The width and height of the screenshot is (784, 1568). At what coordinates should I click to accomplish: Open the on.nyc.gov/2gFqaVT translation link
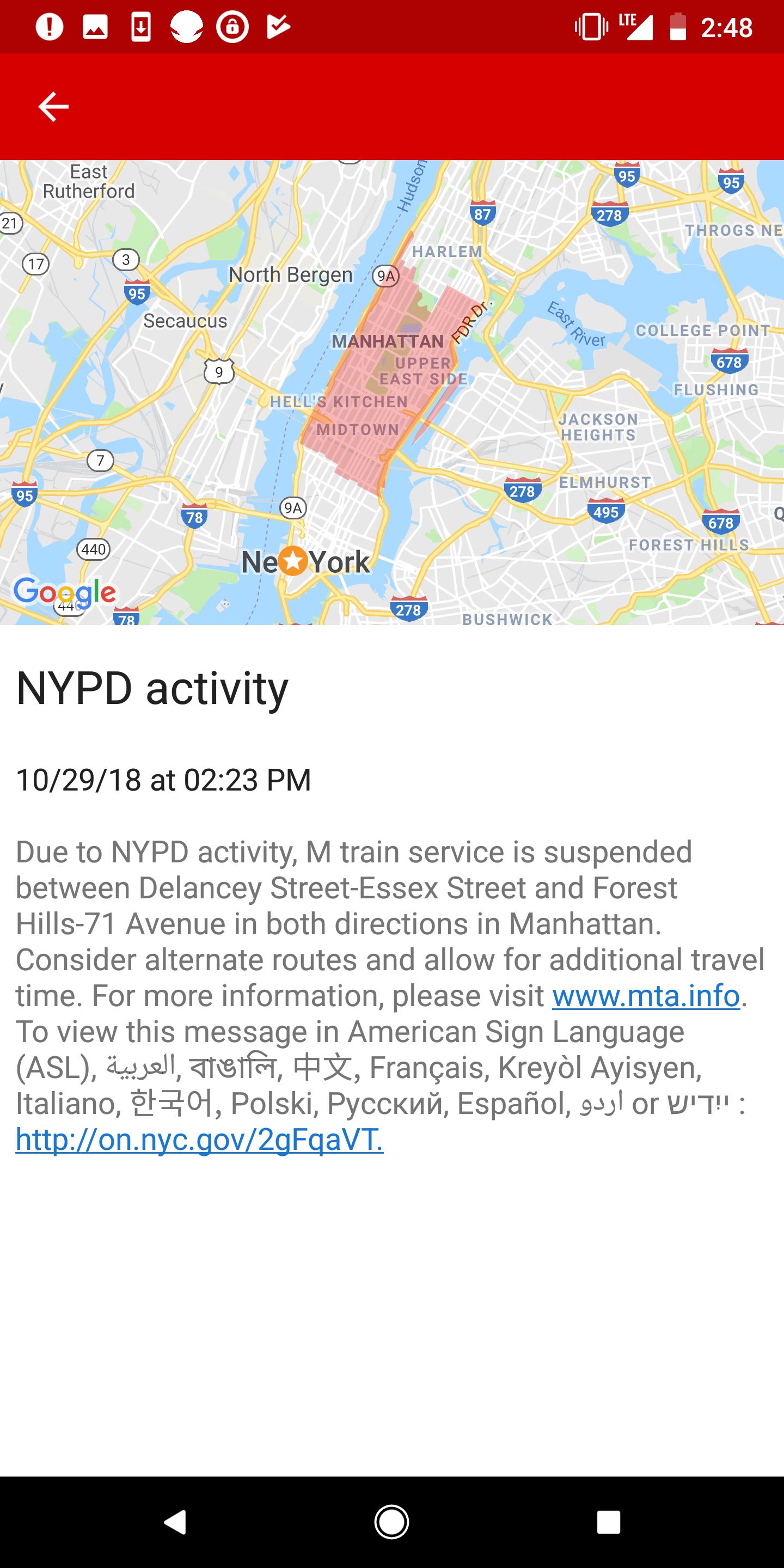200,1140
